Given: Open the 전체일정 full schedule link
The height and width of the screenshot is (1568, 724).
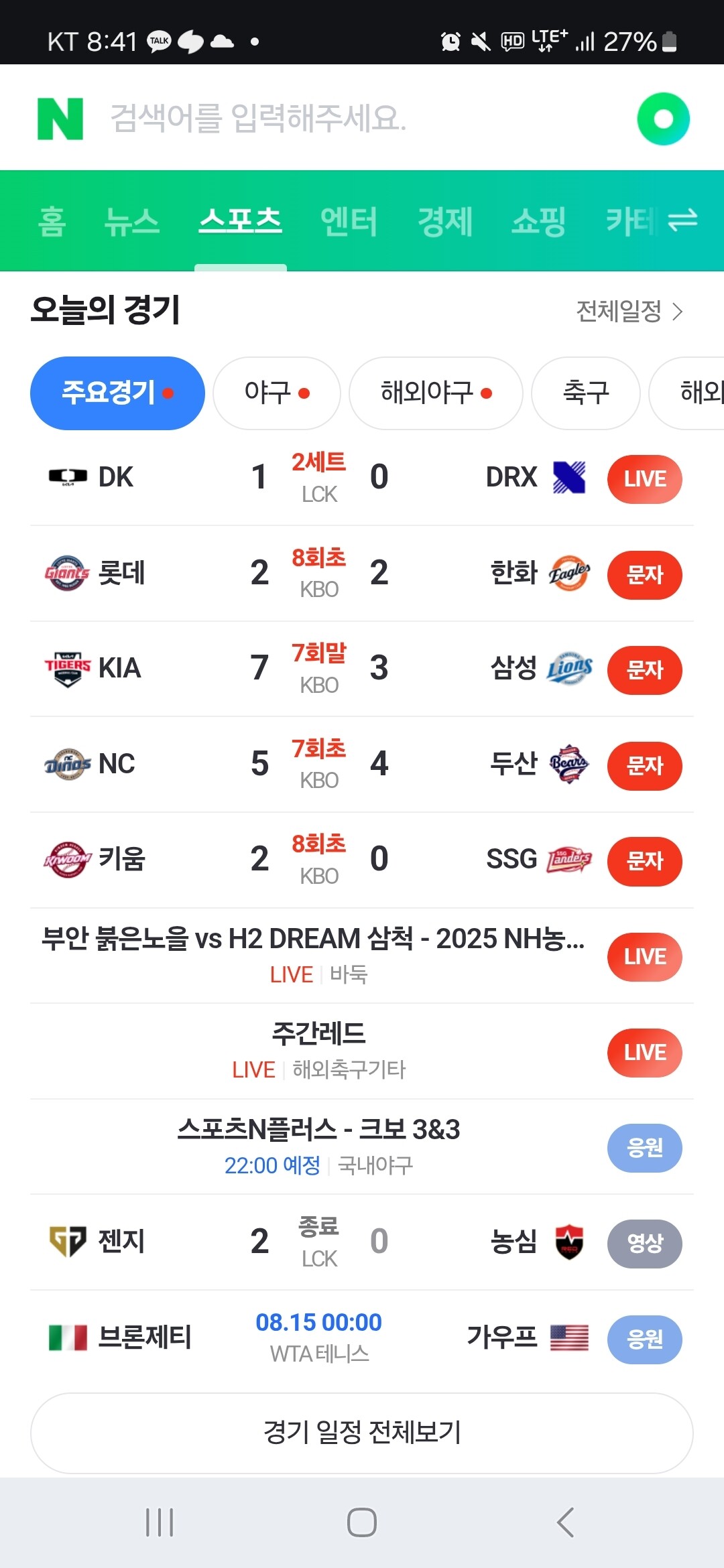Looking at the screenshot, I should (629, 311).
